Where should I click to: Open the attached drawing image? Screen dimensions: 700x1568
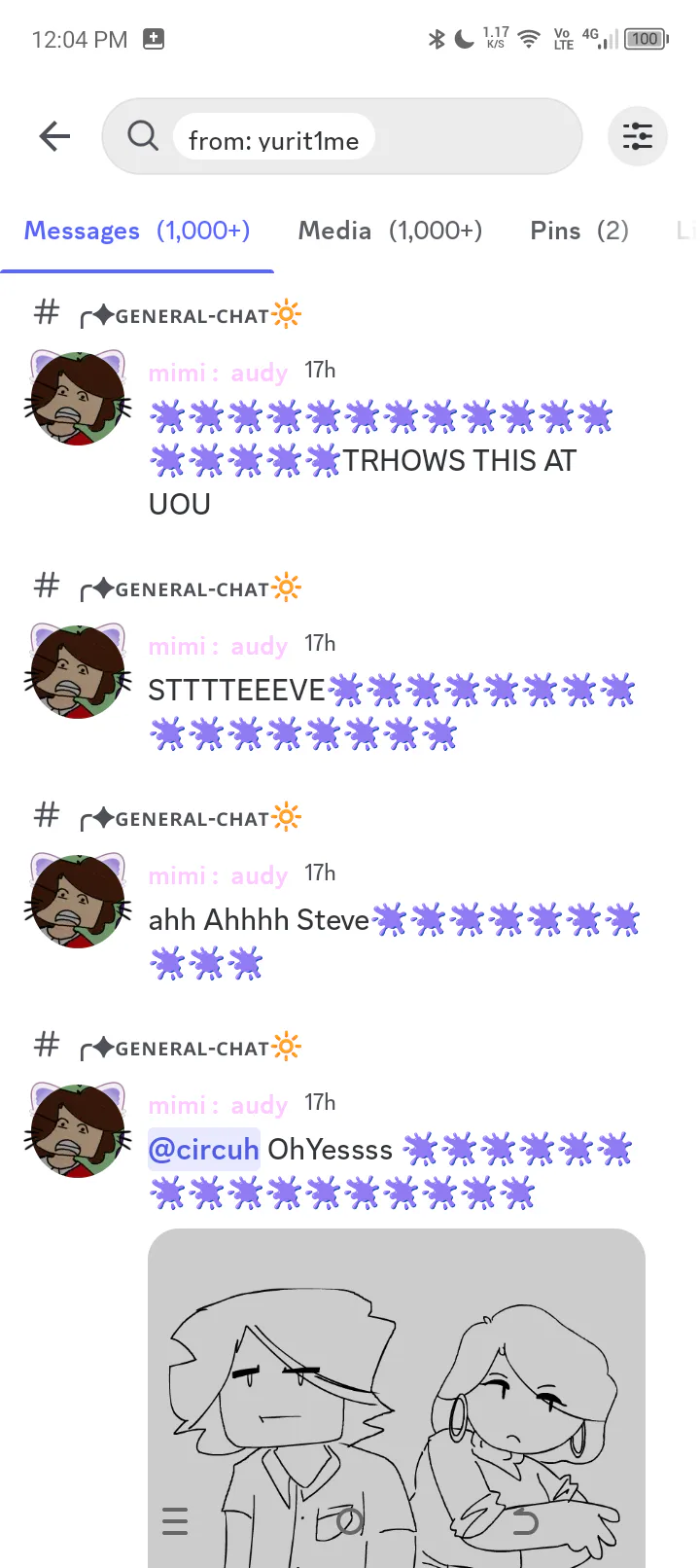(397, 1398)
